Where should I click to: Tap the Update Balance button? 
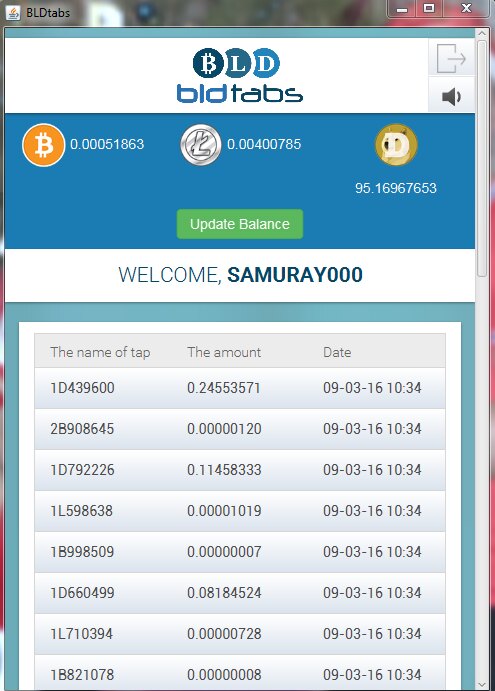click(240, 224)
